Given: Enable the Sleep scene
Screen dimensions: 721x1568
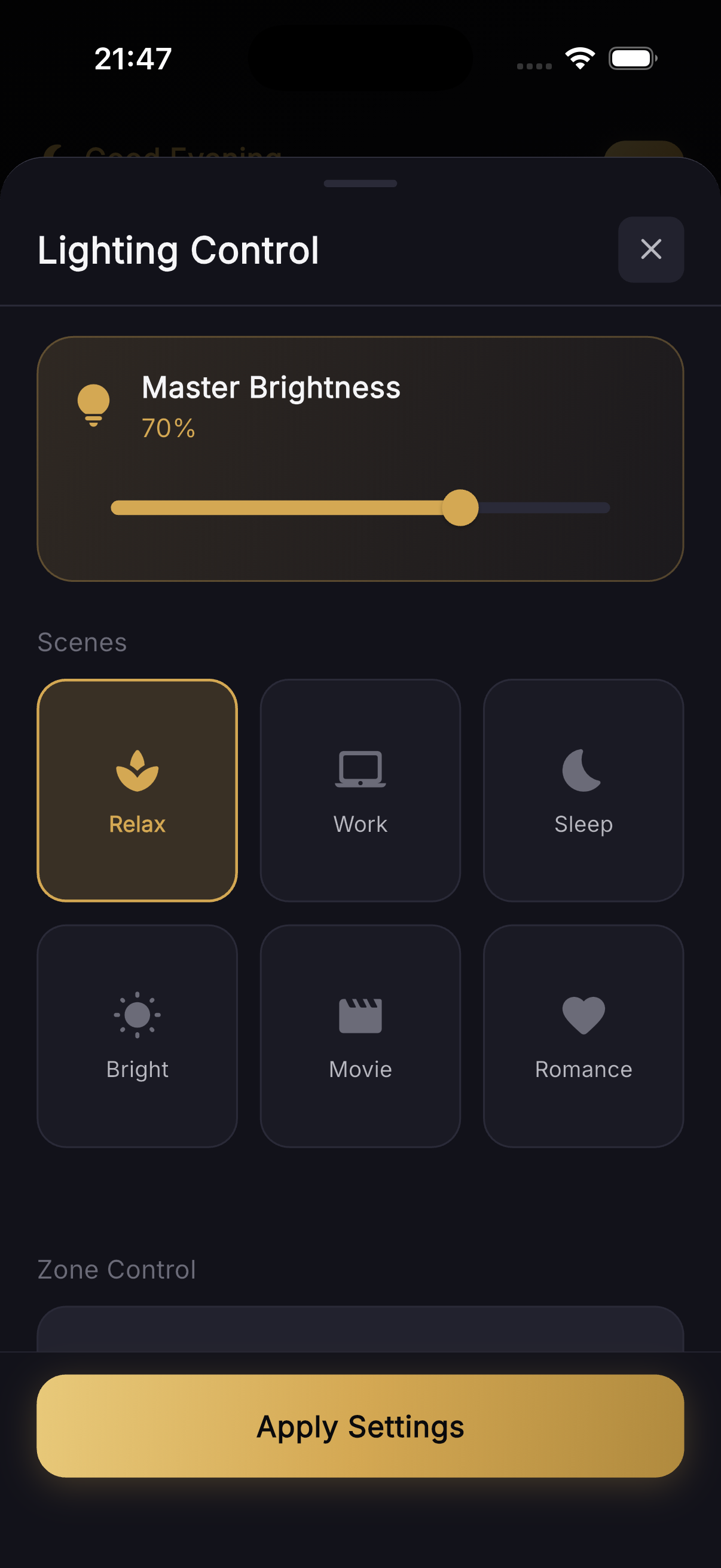Looking at the screenshot, I should click(582, 791).
